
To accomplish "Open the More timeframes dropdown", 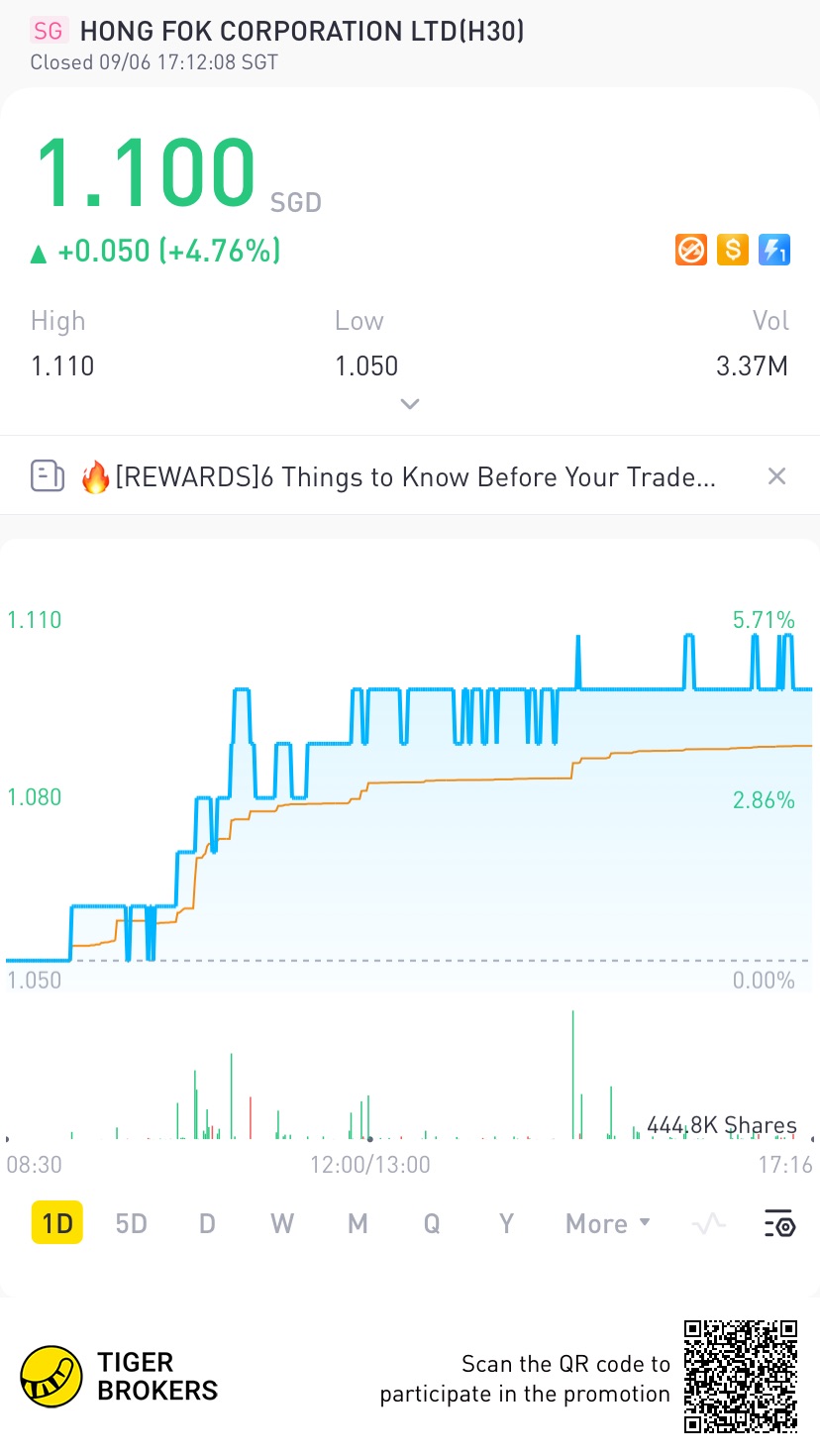I will click(607, 1223).
